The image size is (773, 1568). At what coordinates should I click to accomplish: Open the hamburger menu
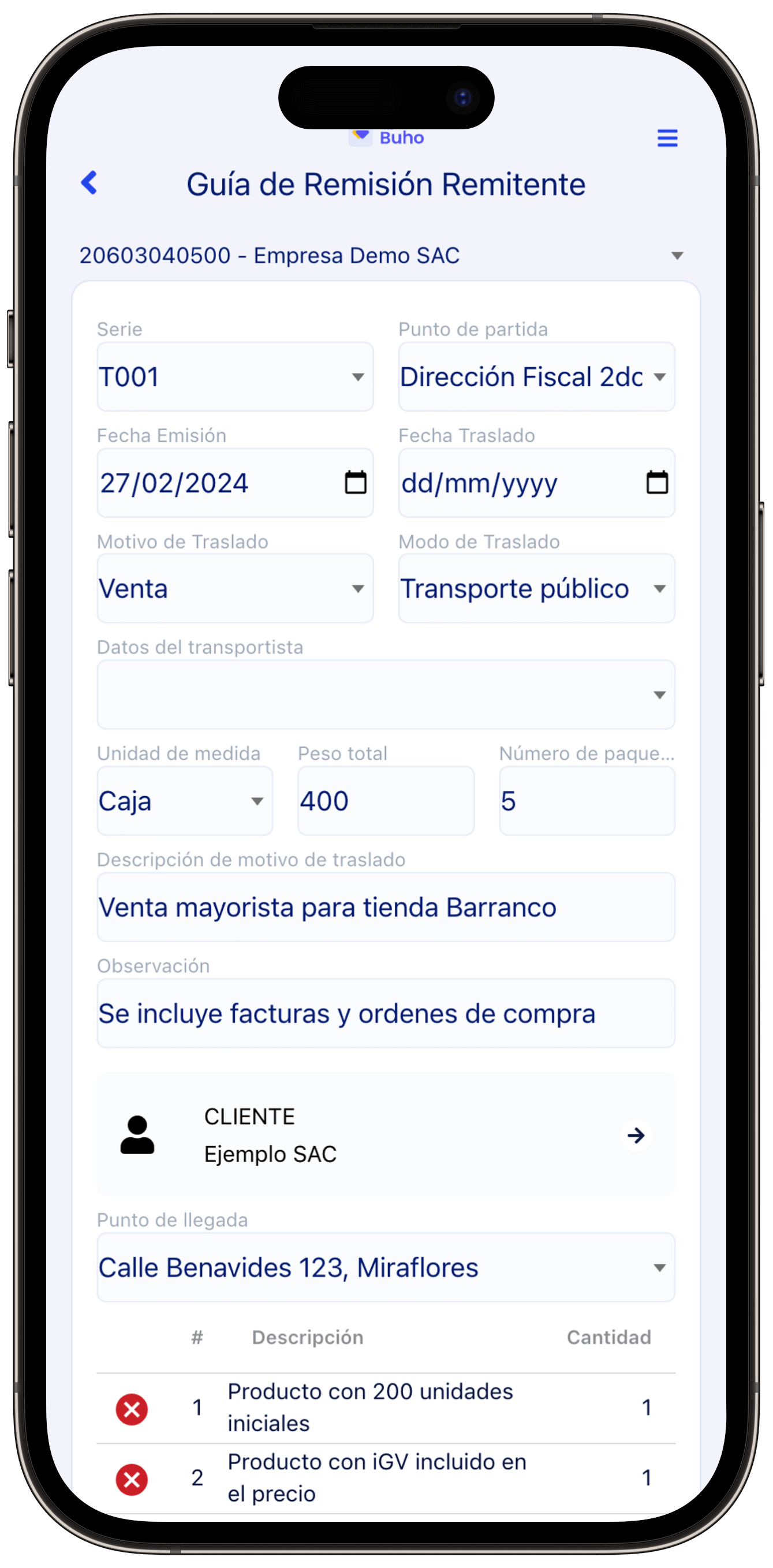click(667, 138)
